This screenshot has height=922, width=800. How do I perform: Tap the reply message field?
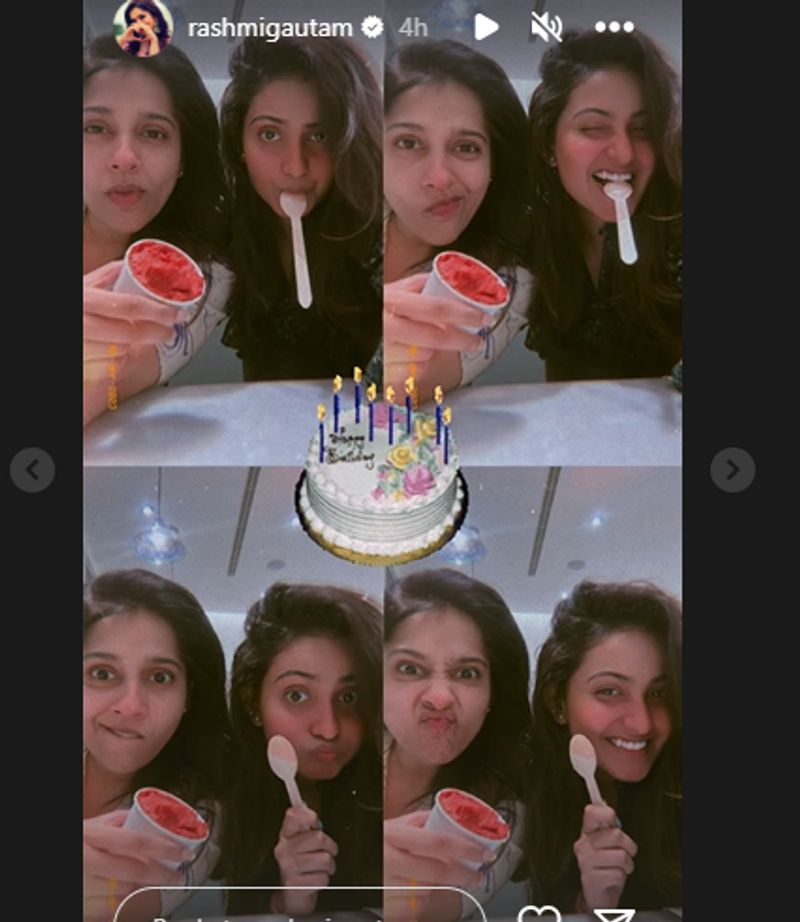[300, 910]
